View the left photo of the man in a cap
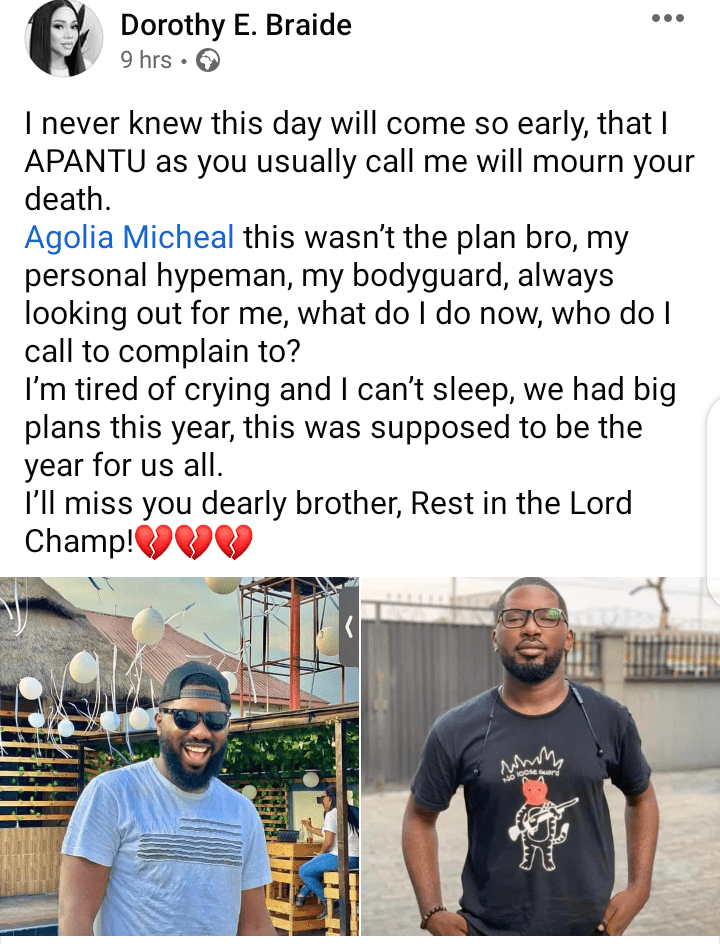The width and height of the screenshot is (720, 944). click(x=178, y=758)
